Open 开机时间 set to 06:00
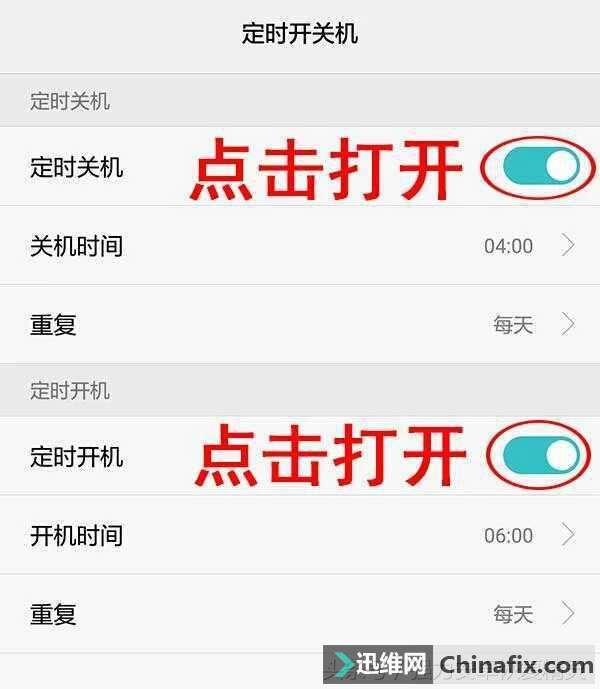Image resolution: width=600 pixels, height=689 pixels. pyautogui.click(x=300, y=536)
